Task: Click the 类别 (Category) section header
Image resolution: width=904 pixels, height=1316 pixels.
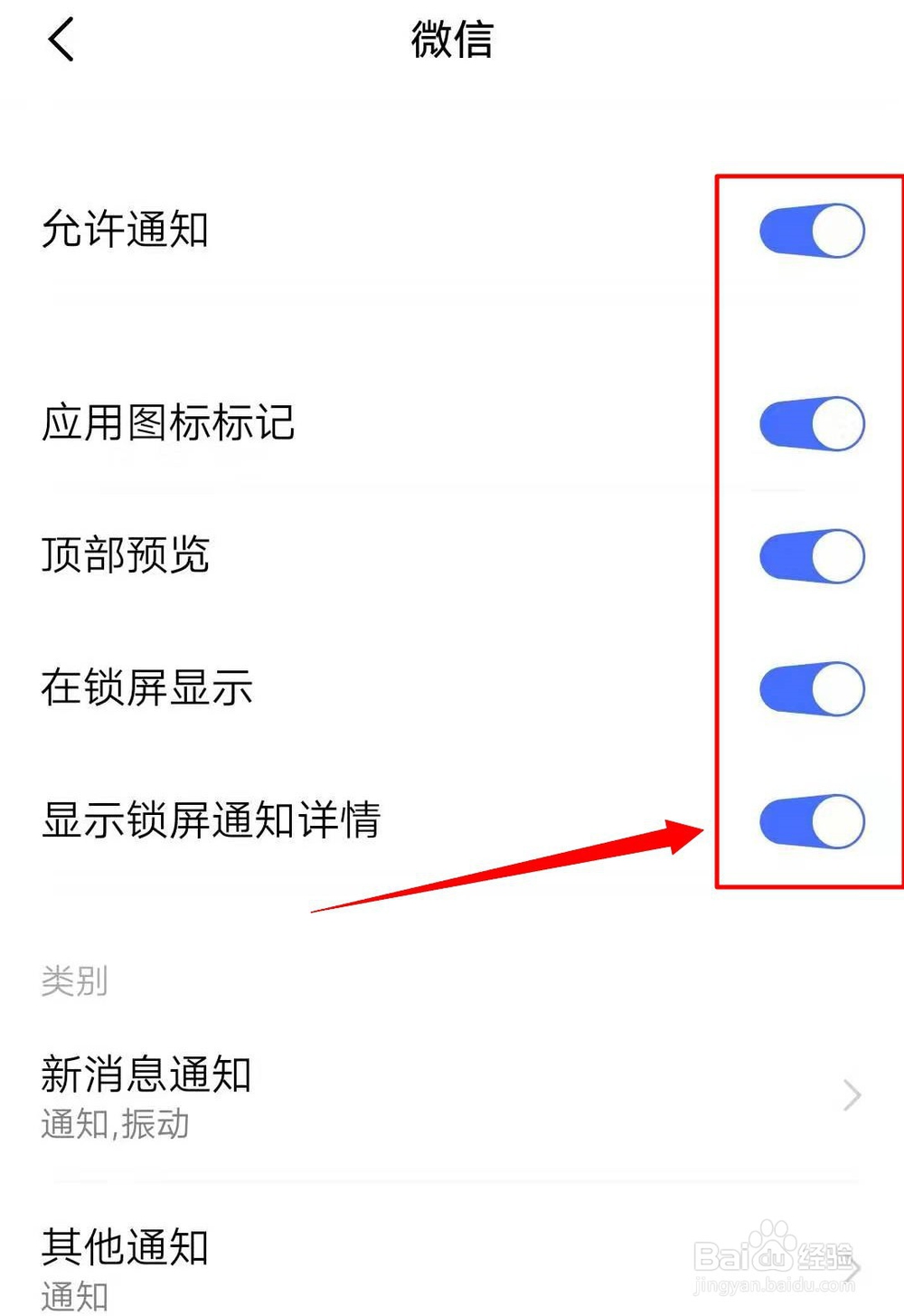Action: pos(73,981)
